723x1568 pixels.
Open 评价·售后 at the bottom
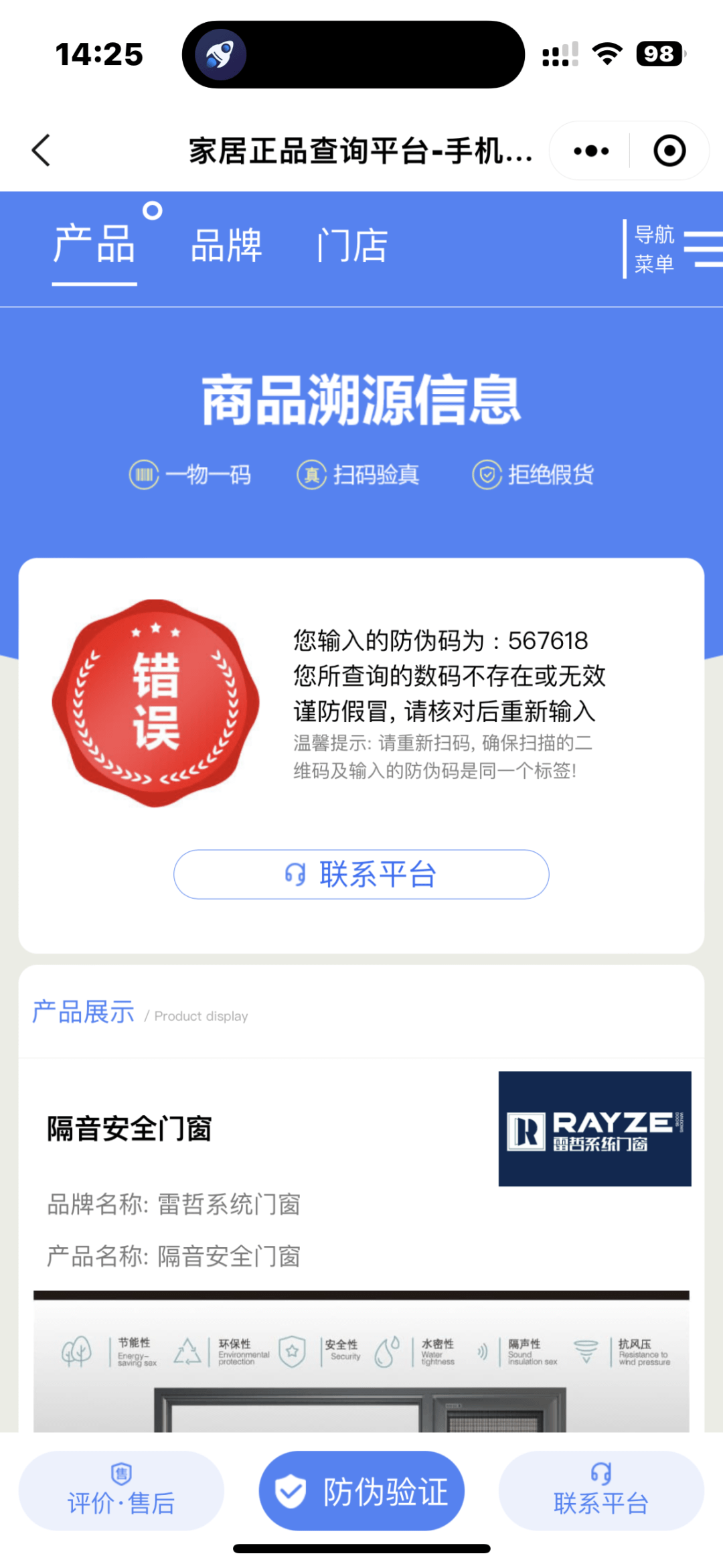pos(121,1490)
